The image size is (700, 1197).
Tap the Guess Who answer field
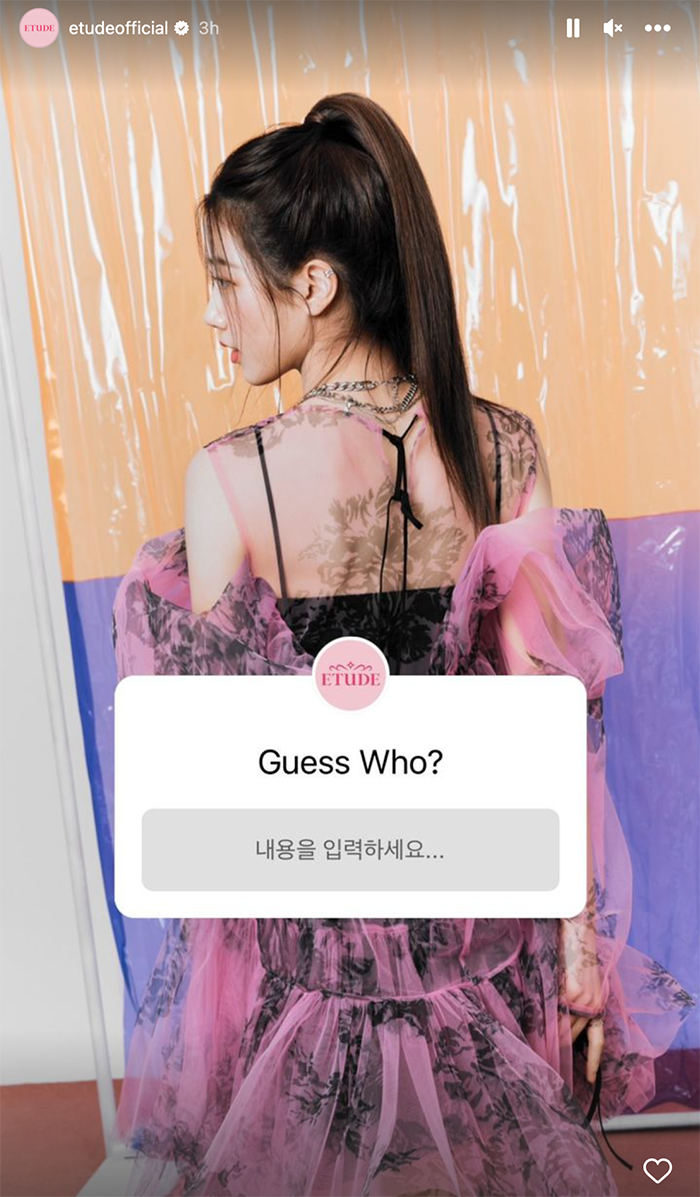click(350, 850)
